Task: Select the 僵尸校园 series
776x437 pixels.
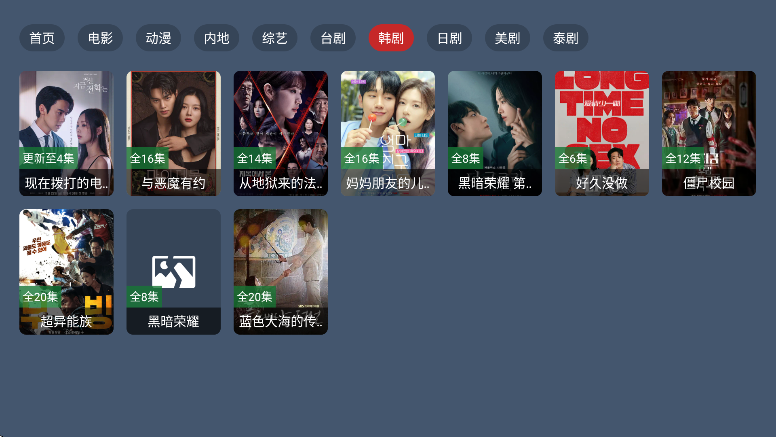Action: (x=708, y=133)
